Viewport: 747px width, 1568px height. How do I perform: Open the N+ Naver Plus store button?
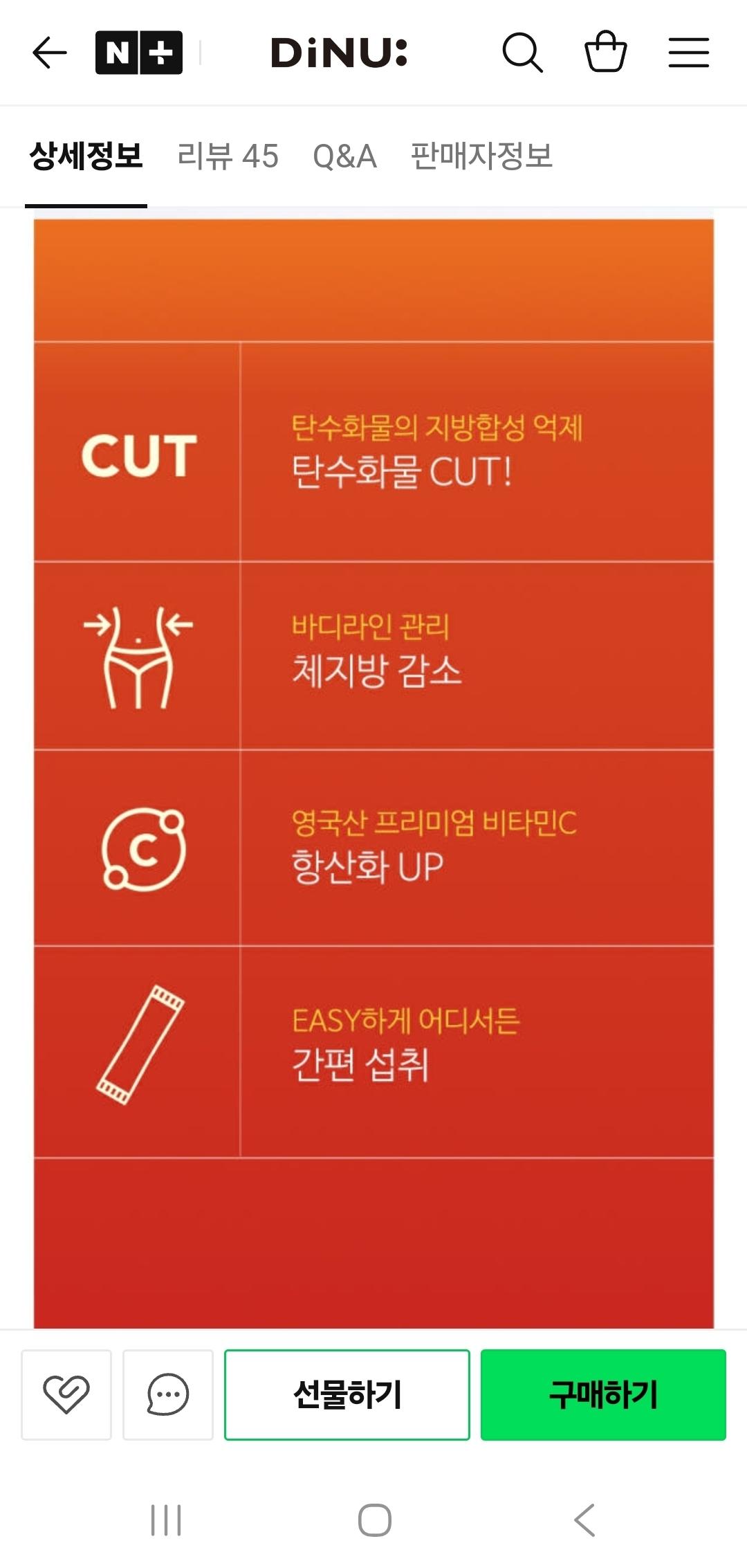(x=139, y=53)
